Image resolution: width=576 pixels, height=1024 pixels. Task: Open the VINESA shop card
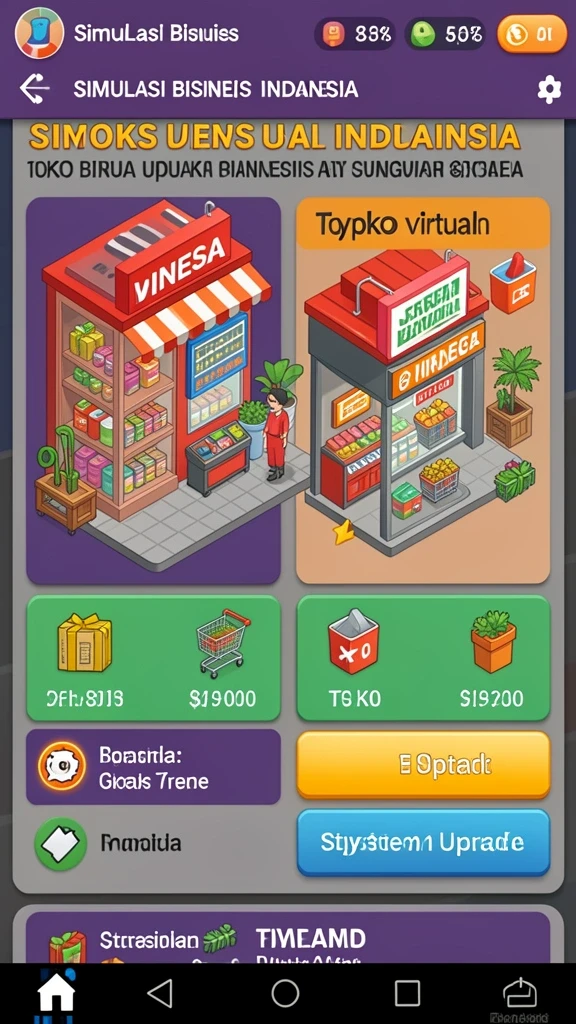[x=153, y=390]
